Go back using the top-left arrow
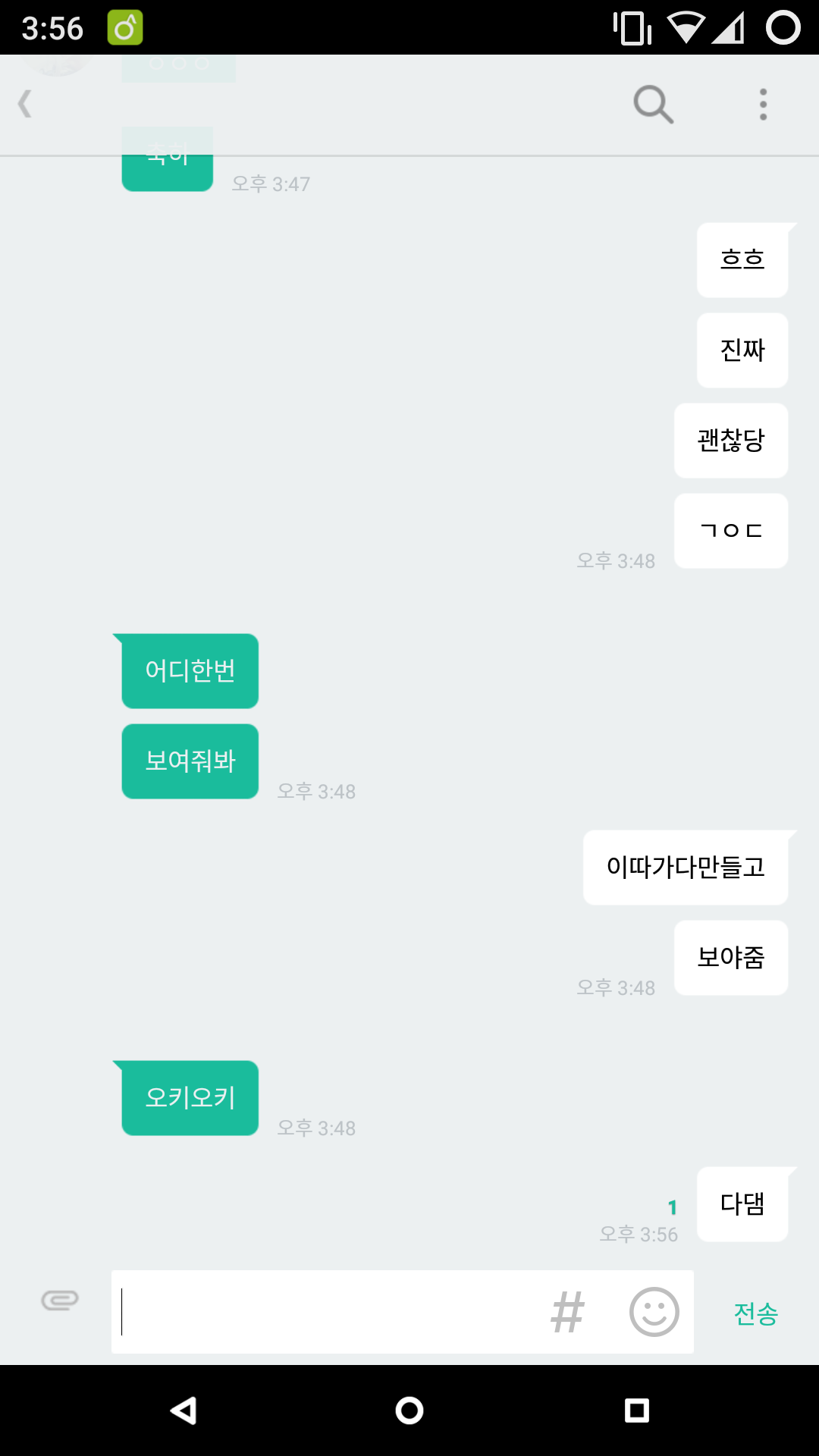This screenshot has height=1456, width=819. point(26,104)
